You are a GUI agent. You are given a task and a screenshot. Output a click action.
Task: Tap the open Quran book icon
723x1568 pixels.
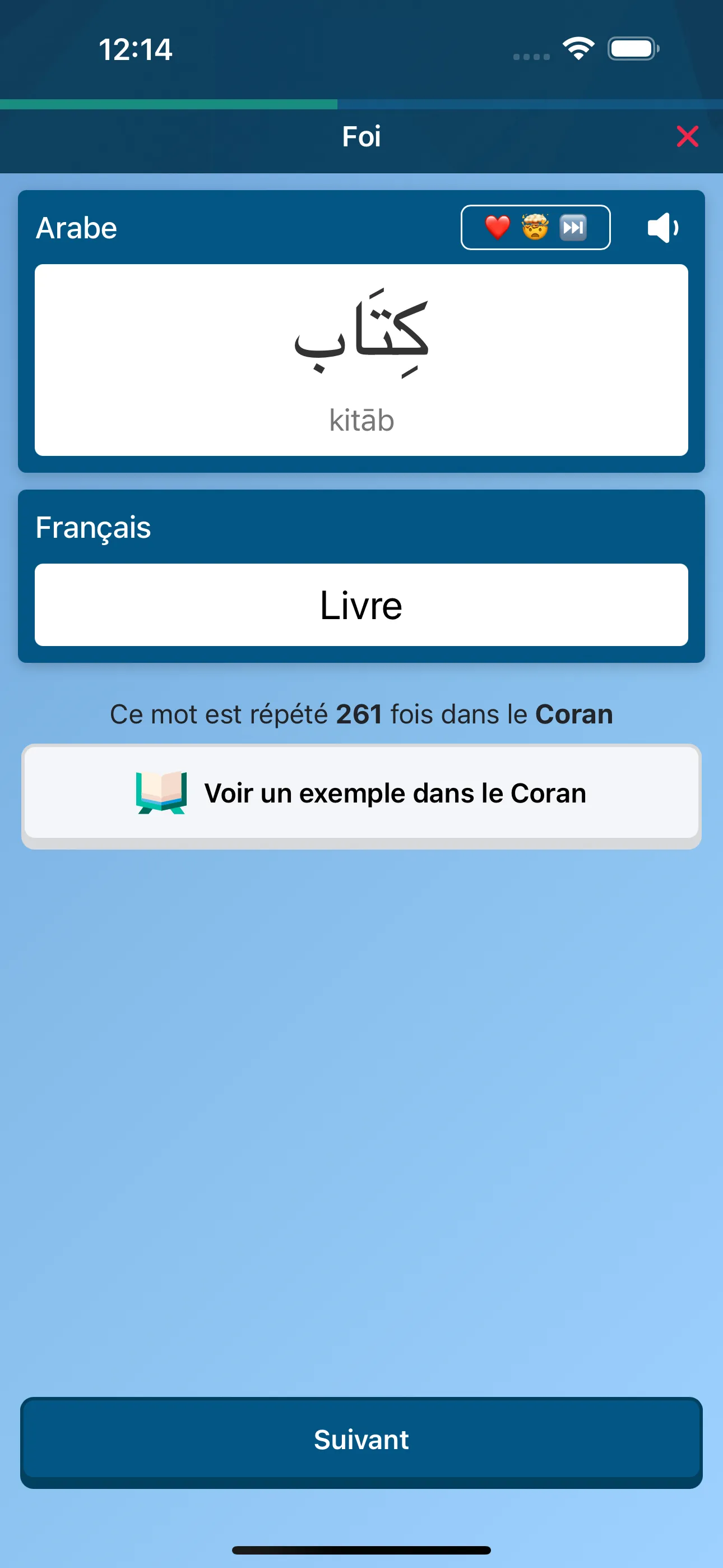(x=161, y=793)
